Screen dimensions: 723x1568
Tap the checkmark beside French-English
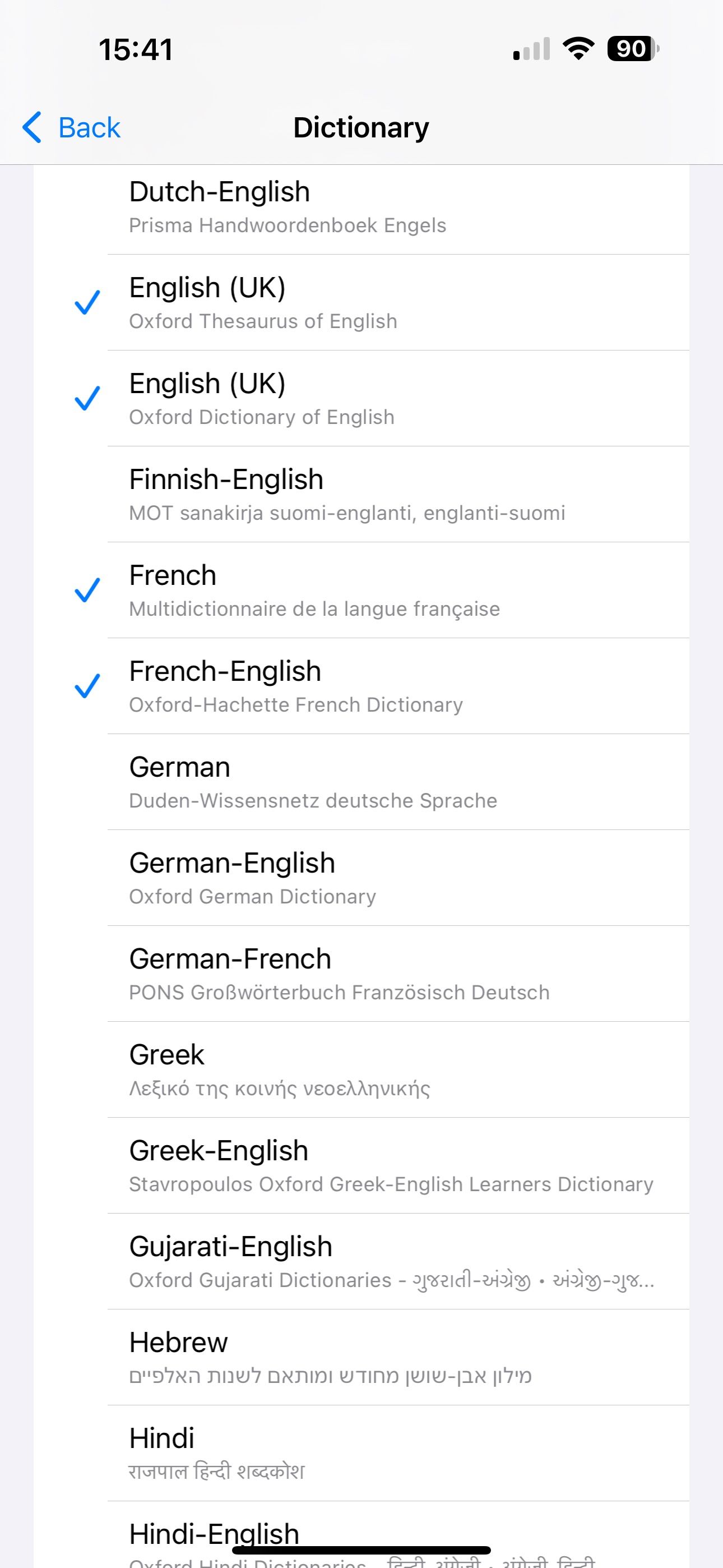click(x=87, y=686)
